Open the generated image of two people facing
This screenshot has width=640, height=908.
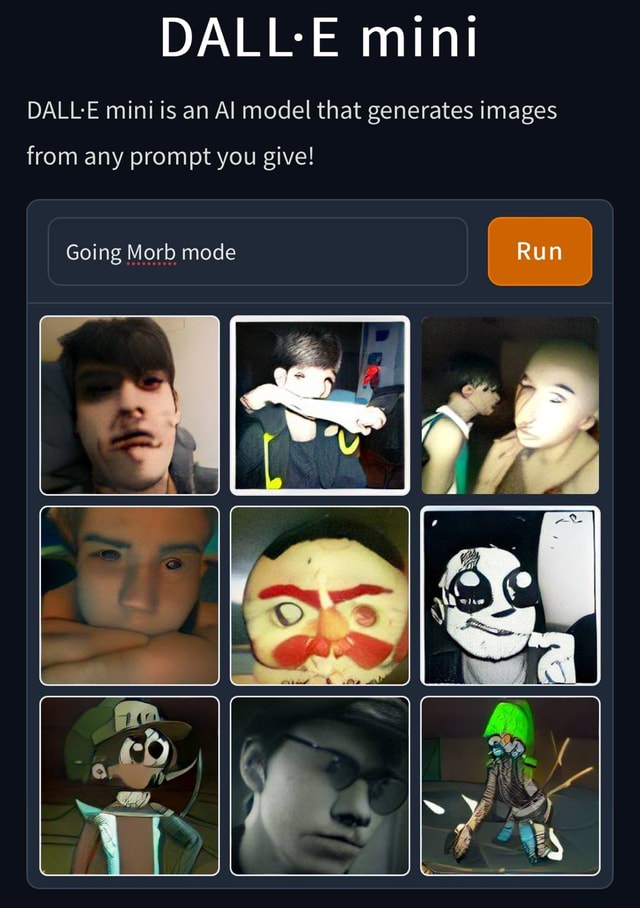[x=510, y=405]
